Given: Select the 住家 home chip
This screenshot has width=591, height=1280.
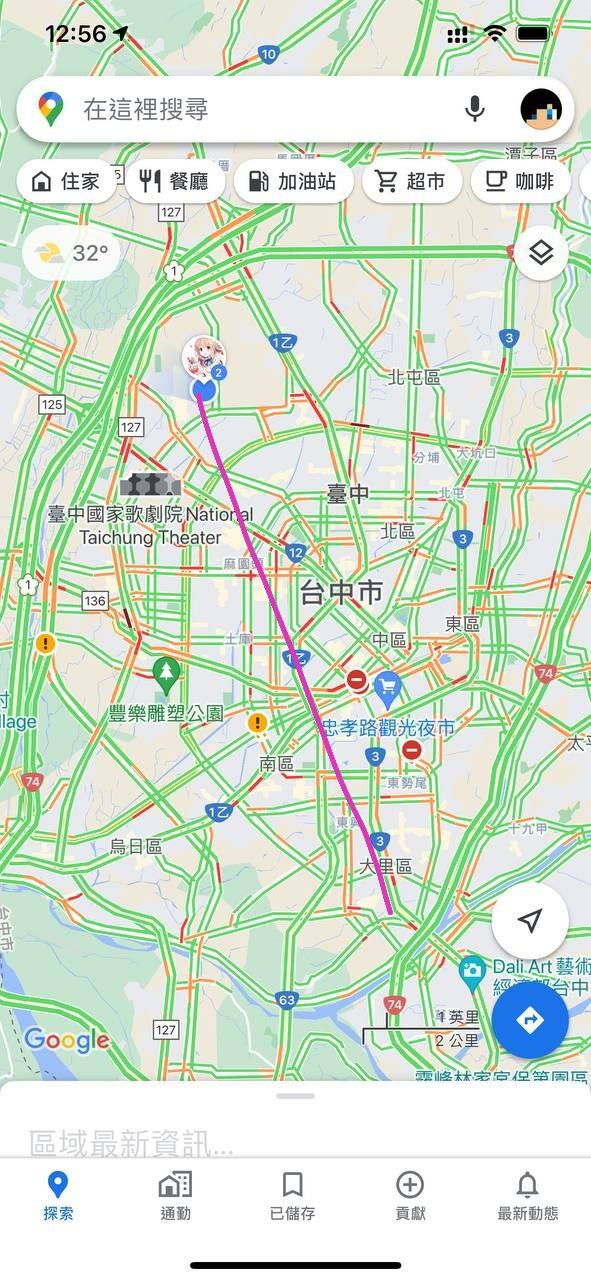Looking at the screenshot, I should coord(67,182).
